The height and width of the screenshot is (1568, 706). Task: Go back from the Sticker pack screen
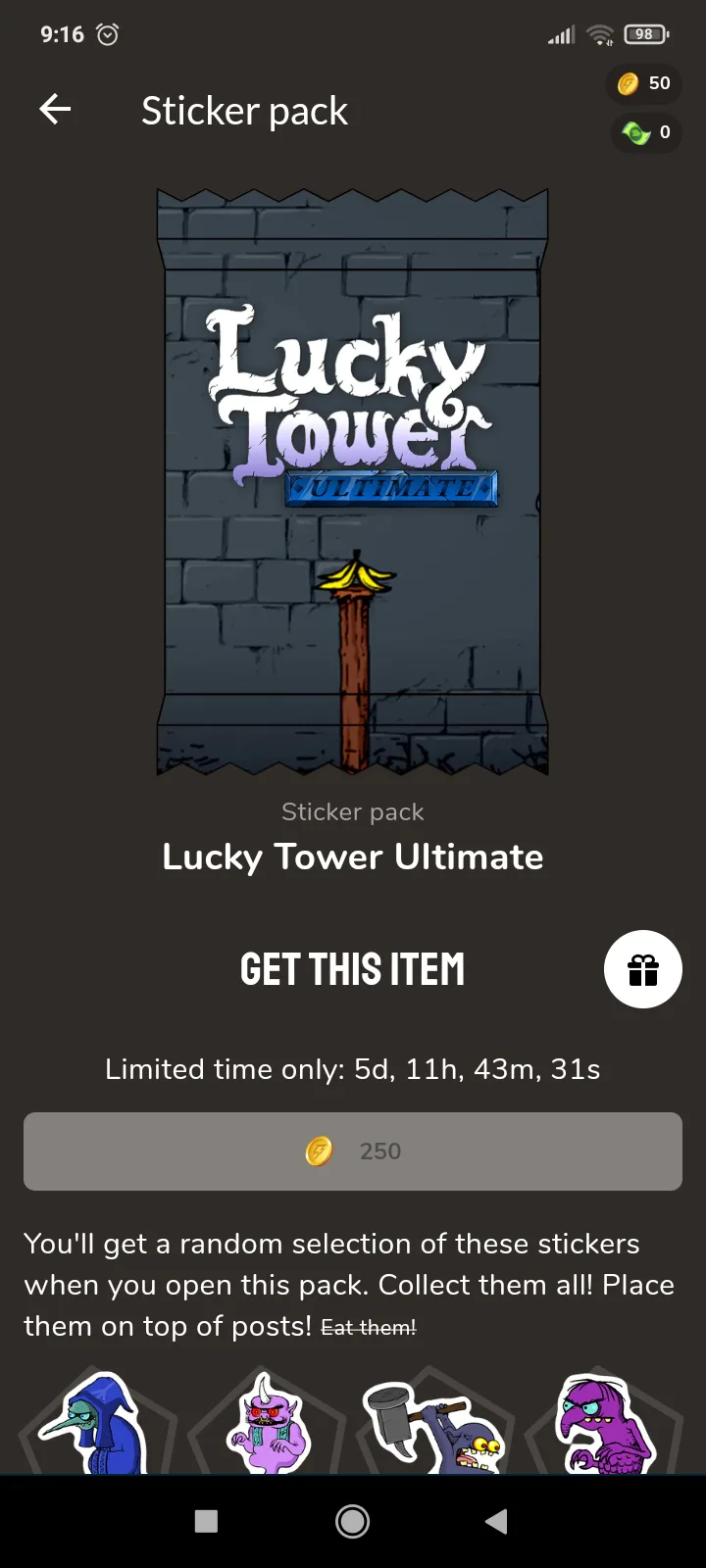[x=55, y=109]
